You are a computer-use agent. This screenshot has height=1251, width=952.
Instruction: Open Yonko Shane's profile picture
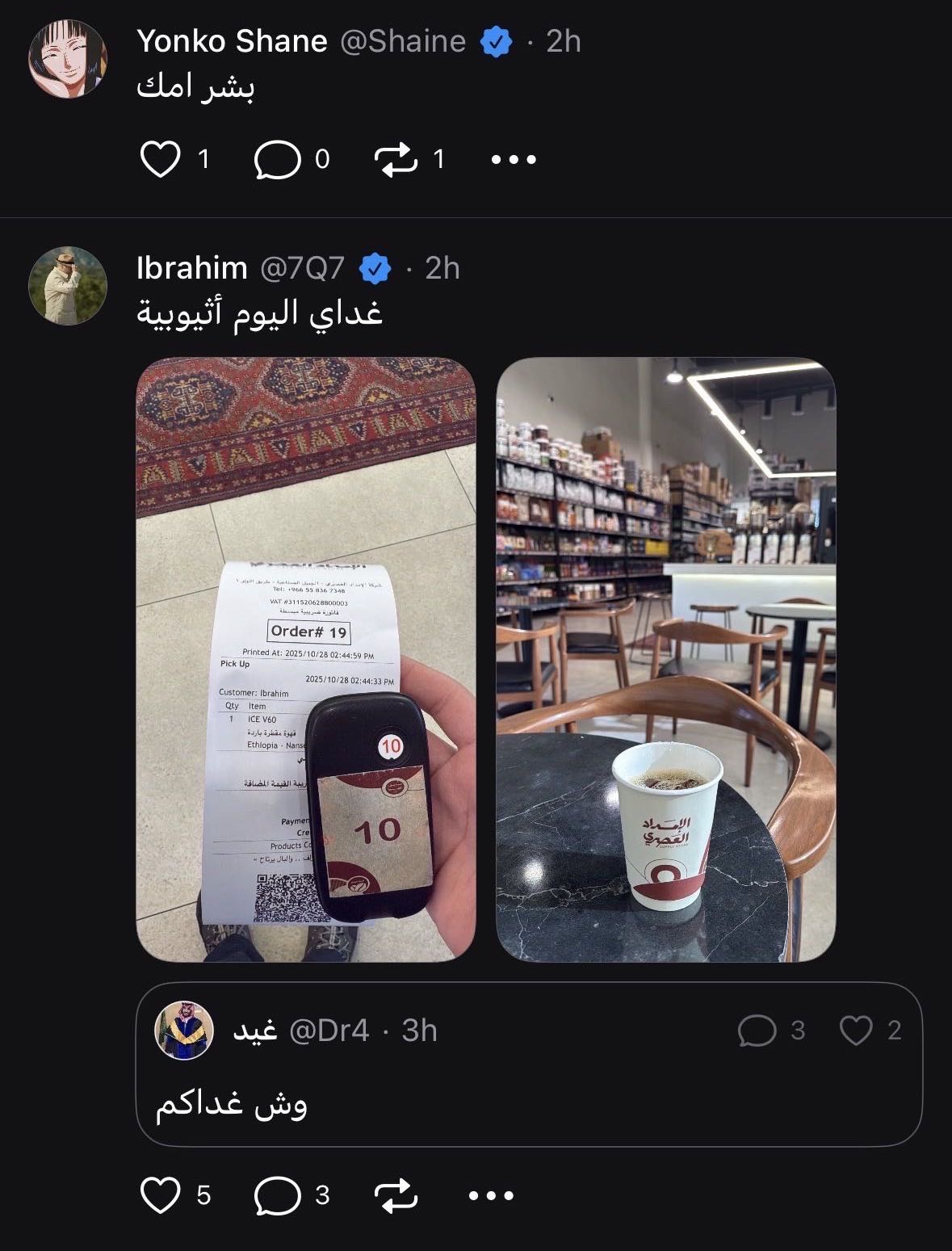tap(68, 60)
